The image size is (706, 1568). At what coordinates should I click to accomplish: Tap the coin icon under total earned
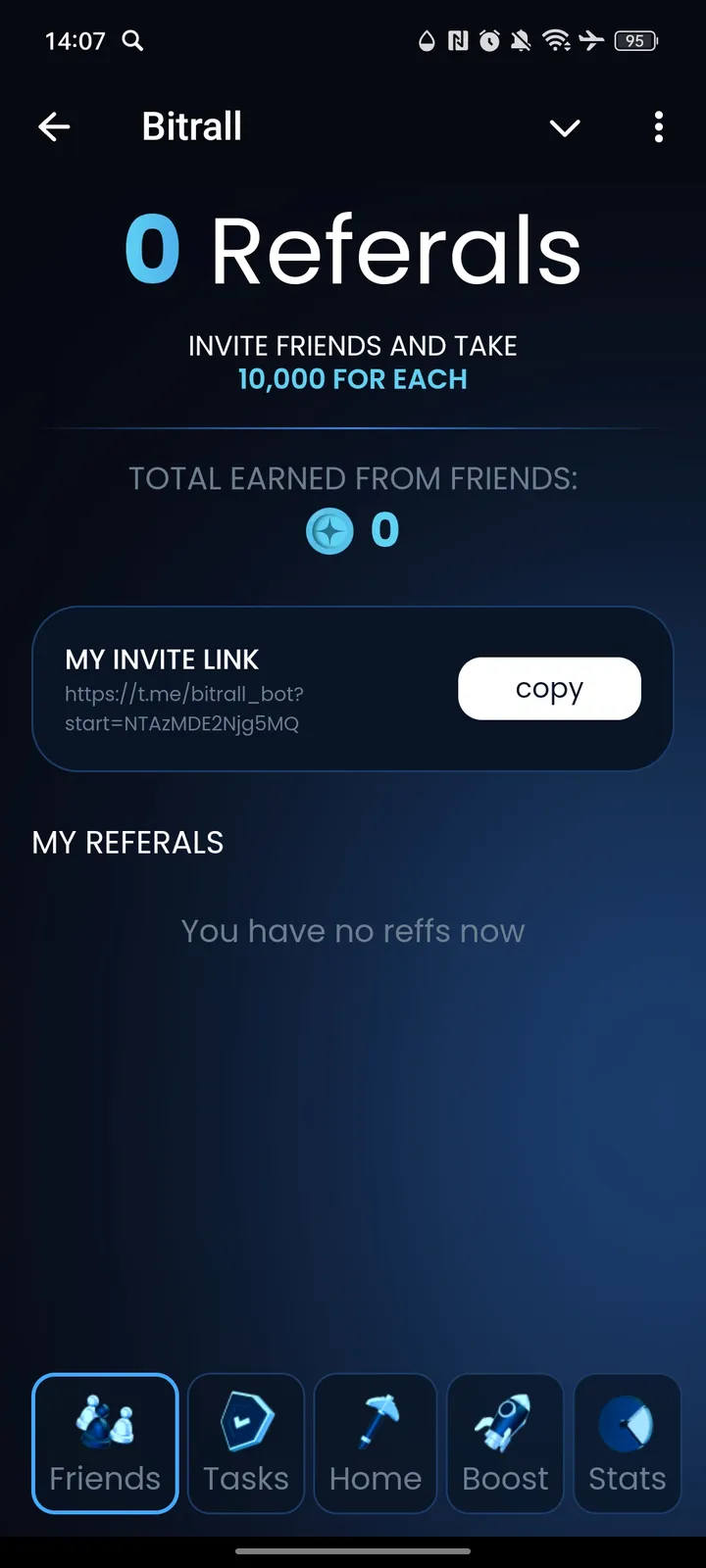(330, 530)
